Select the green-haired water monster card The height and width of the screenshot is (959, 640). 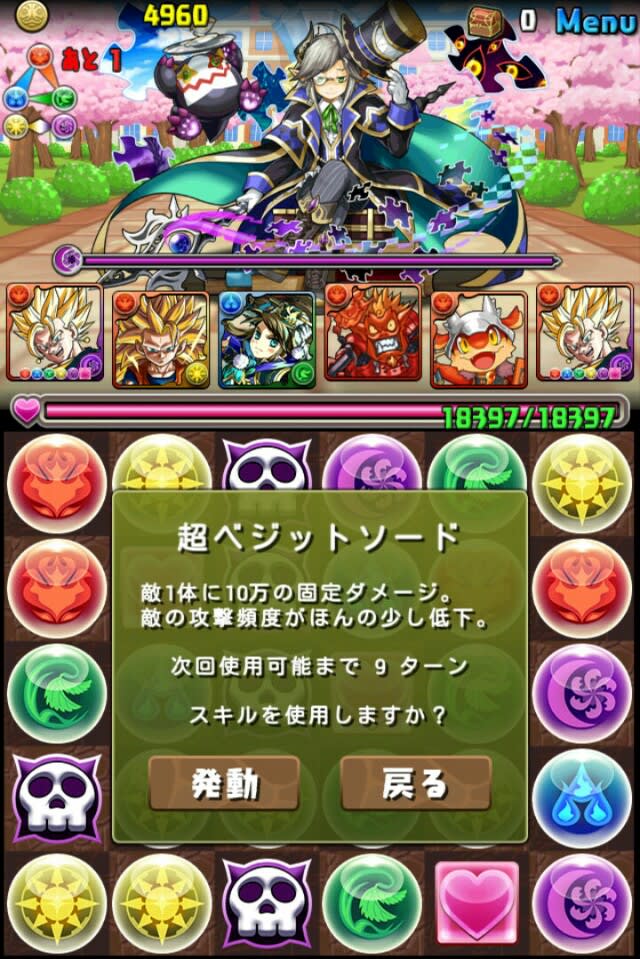[x=266, y=337]
